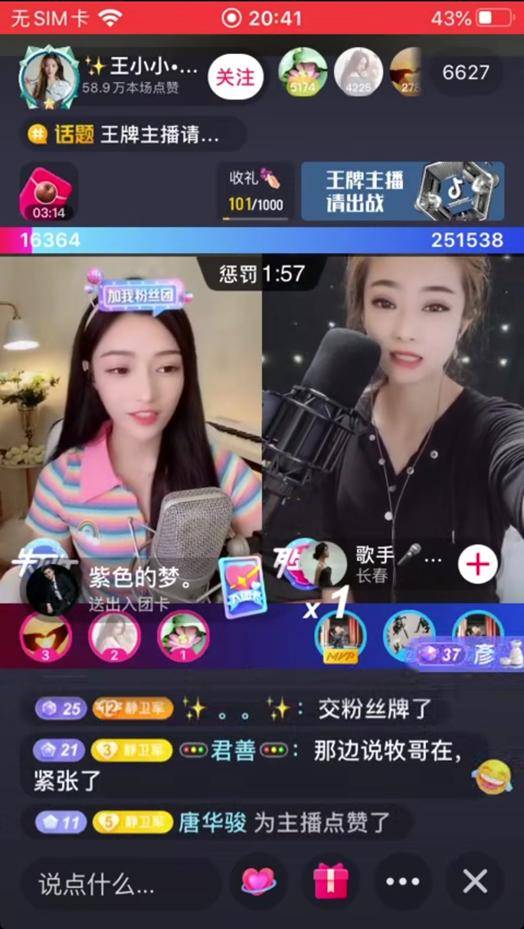
Task: Open the opponent 歌手 profile avatar
Action: (321, 564)
